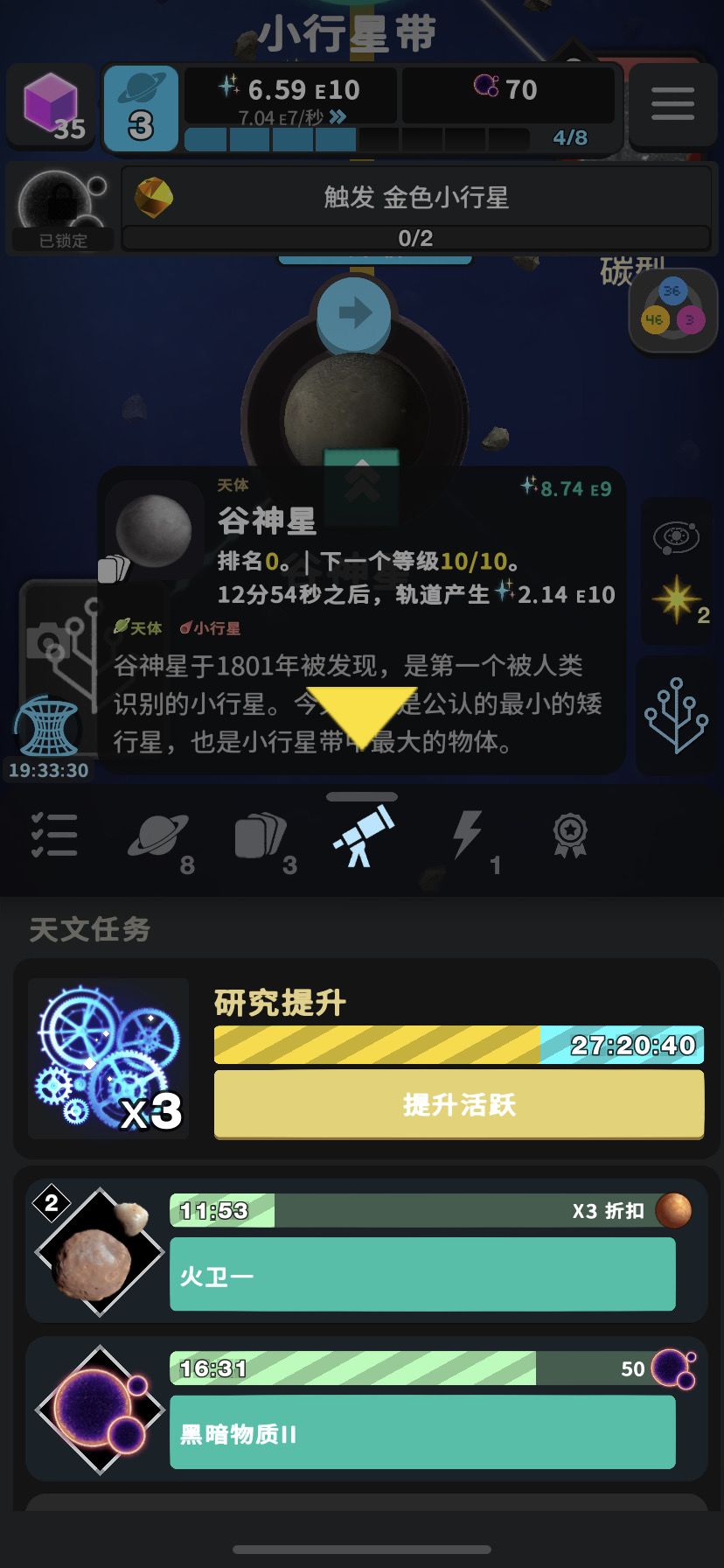Start the 火卫一 mission
The image size is (724, 1568).
[422, 1274]
